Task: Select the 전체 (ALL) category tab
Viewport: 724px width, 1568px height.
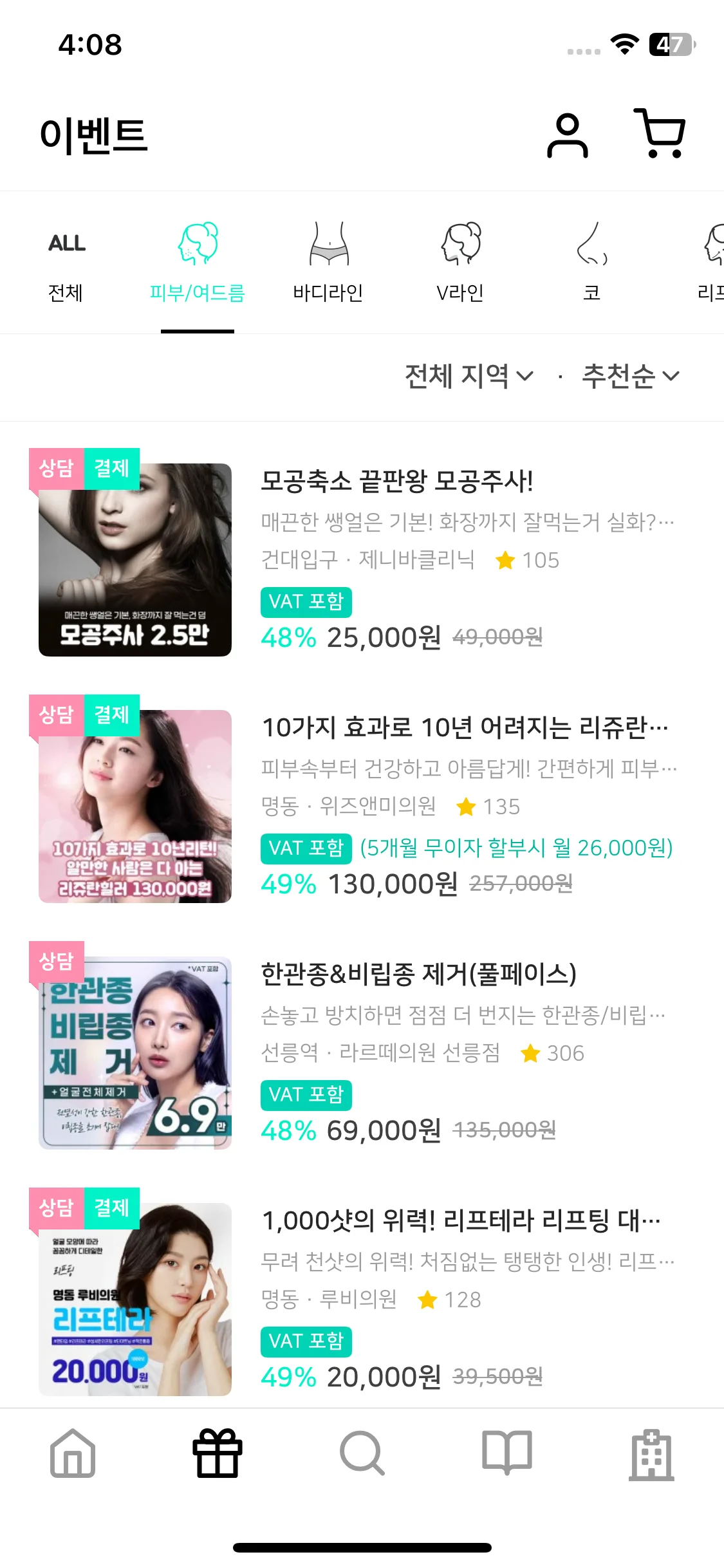Action: [66, 265]
